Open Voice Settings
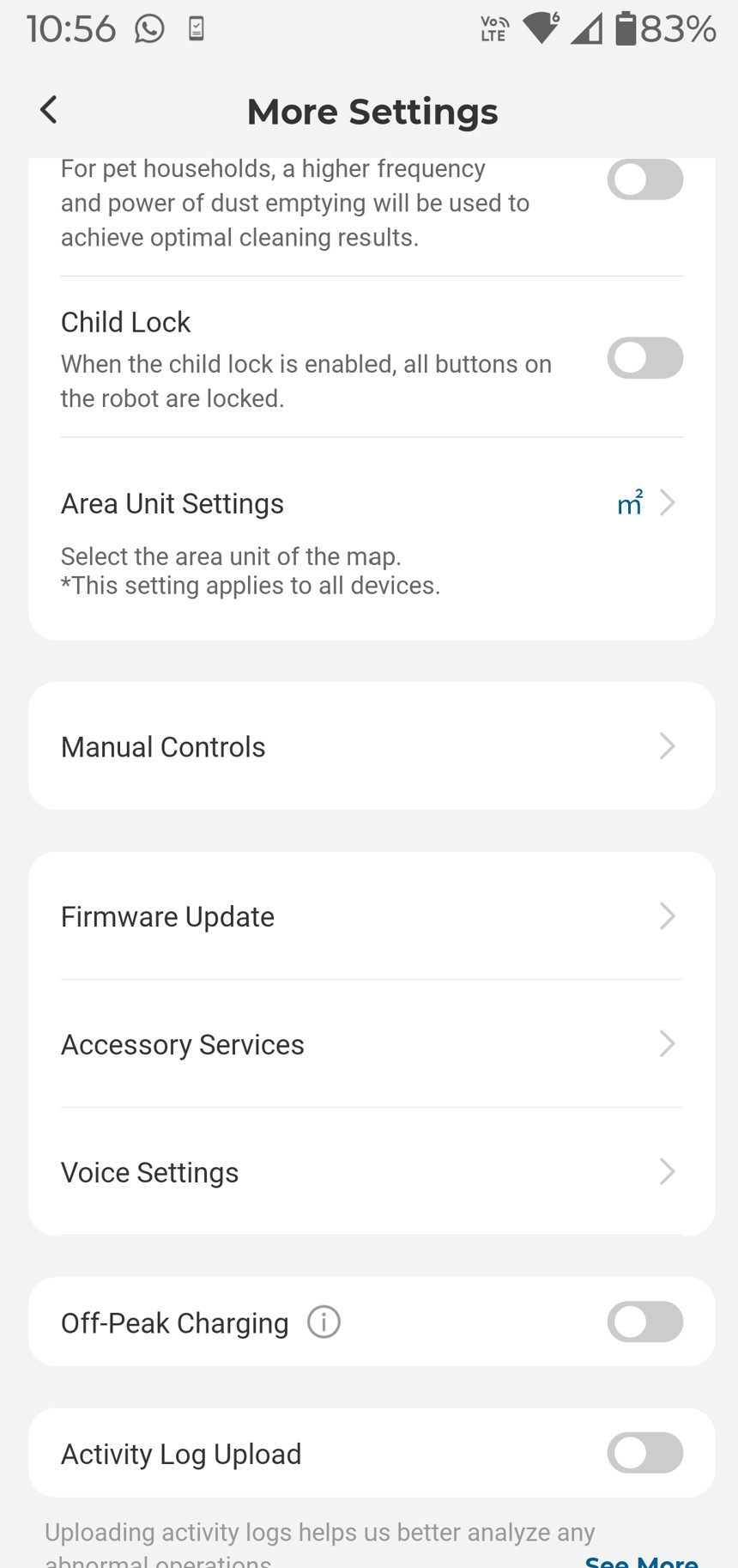 (x=371, y=1172)
